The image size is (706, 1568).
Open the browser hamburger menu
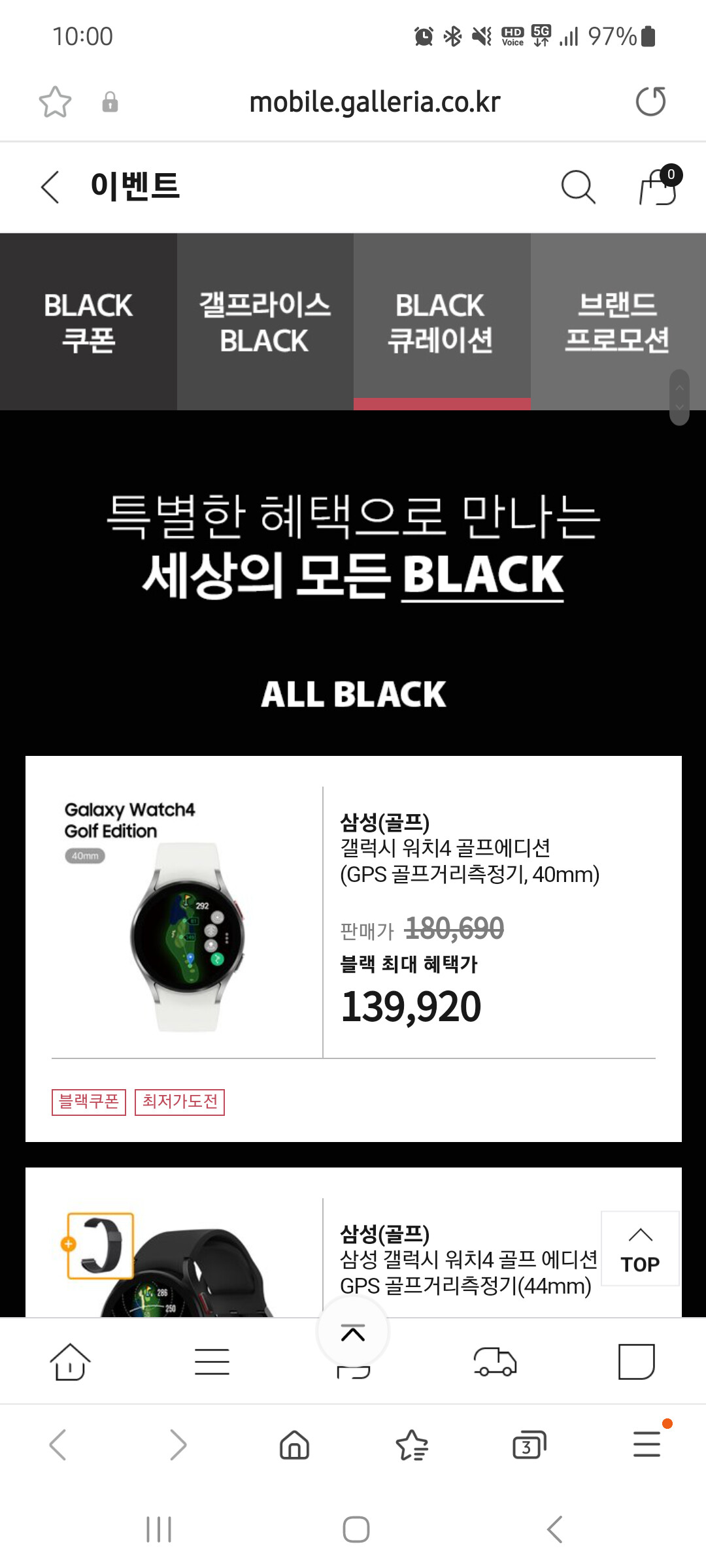point(647,1445)
